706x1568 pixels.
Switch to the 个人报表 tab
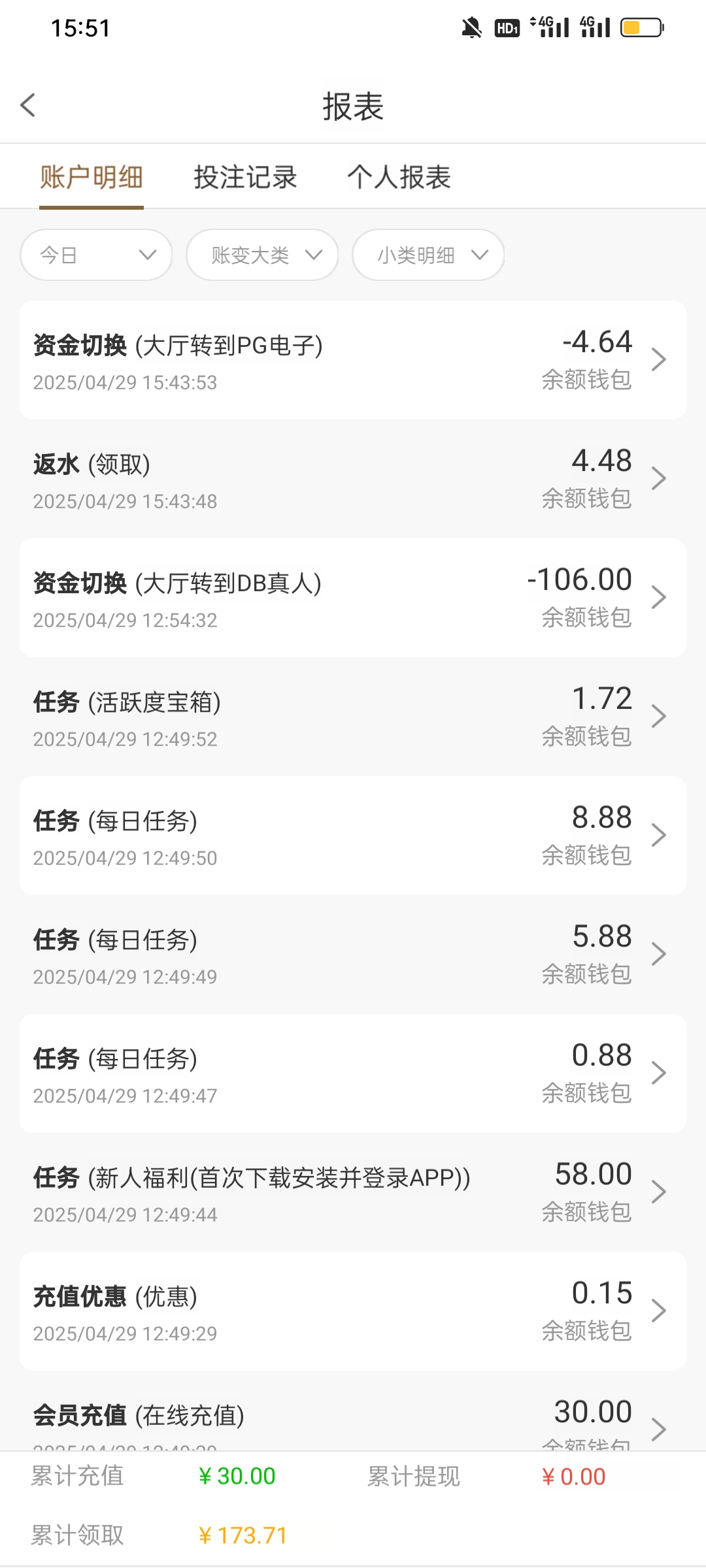(399, 177)
